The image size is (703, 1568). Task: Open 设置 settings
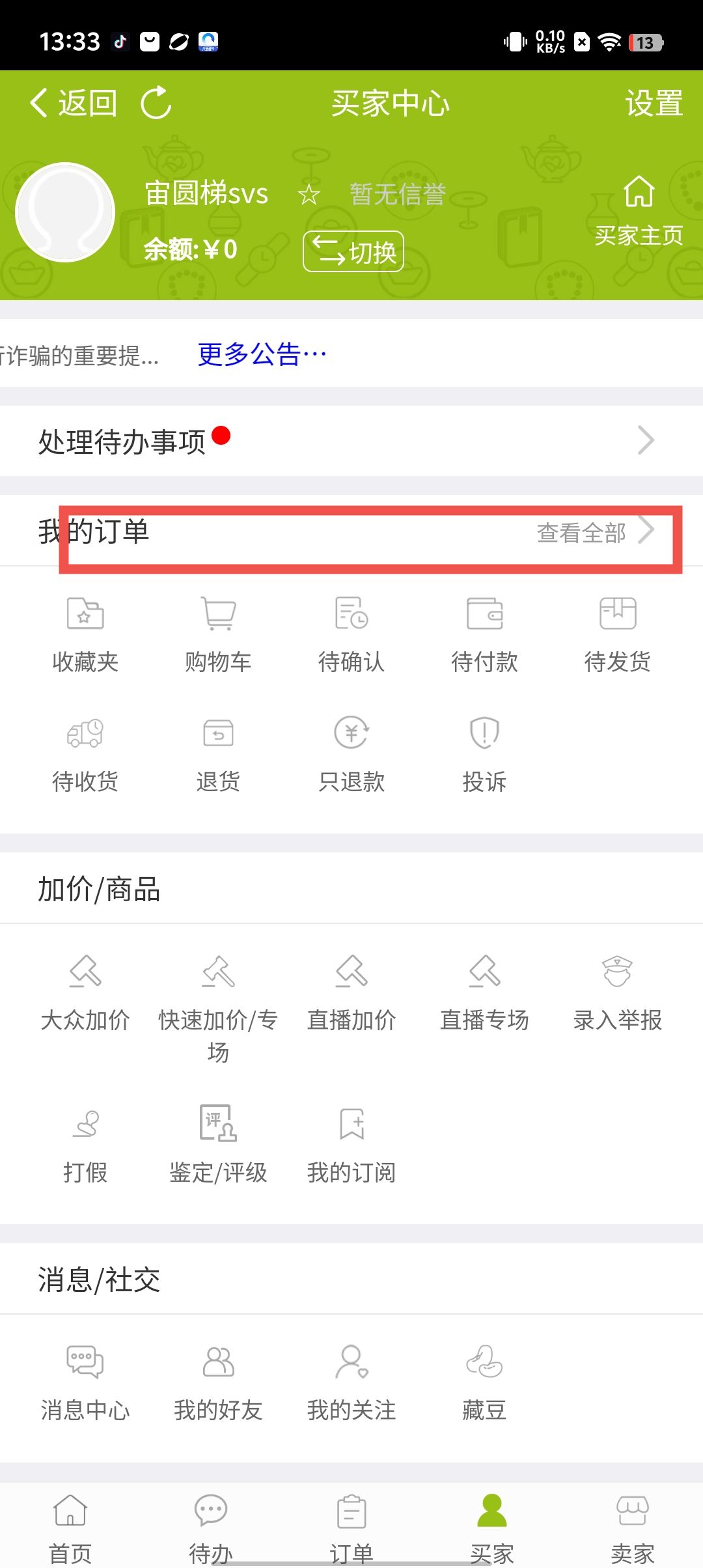654,103
